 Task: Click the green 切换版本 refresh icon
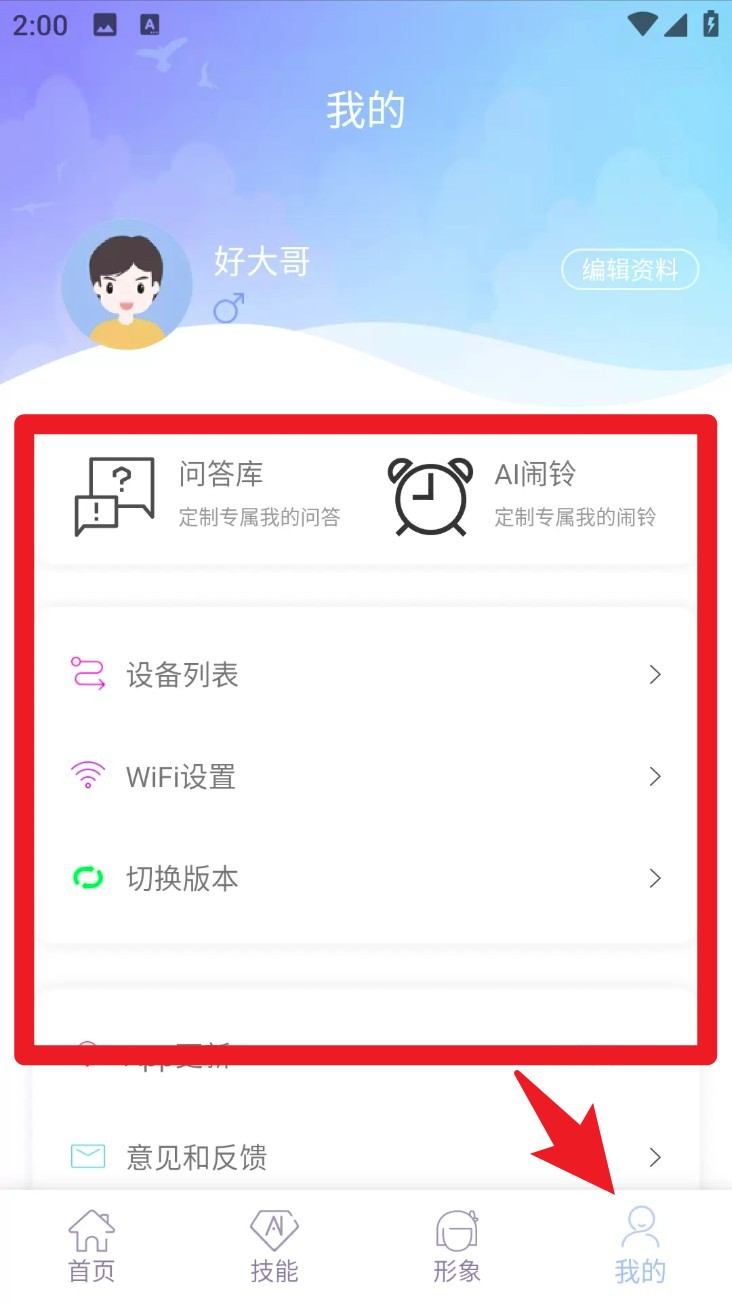tap(89, 878)
